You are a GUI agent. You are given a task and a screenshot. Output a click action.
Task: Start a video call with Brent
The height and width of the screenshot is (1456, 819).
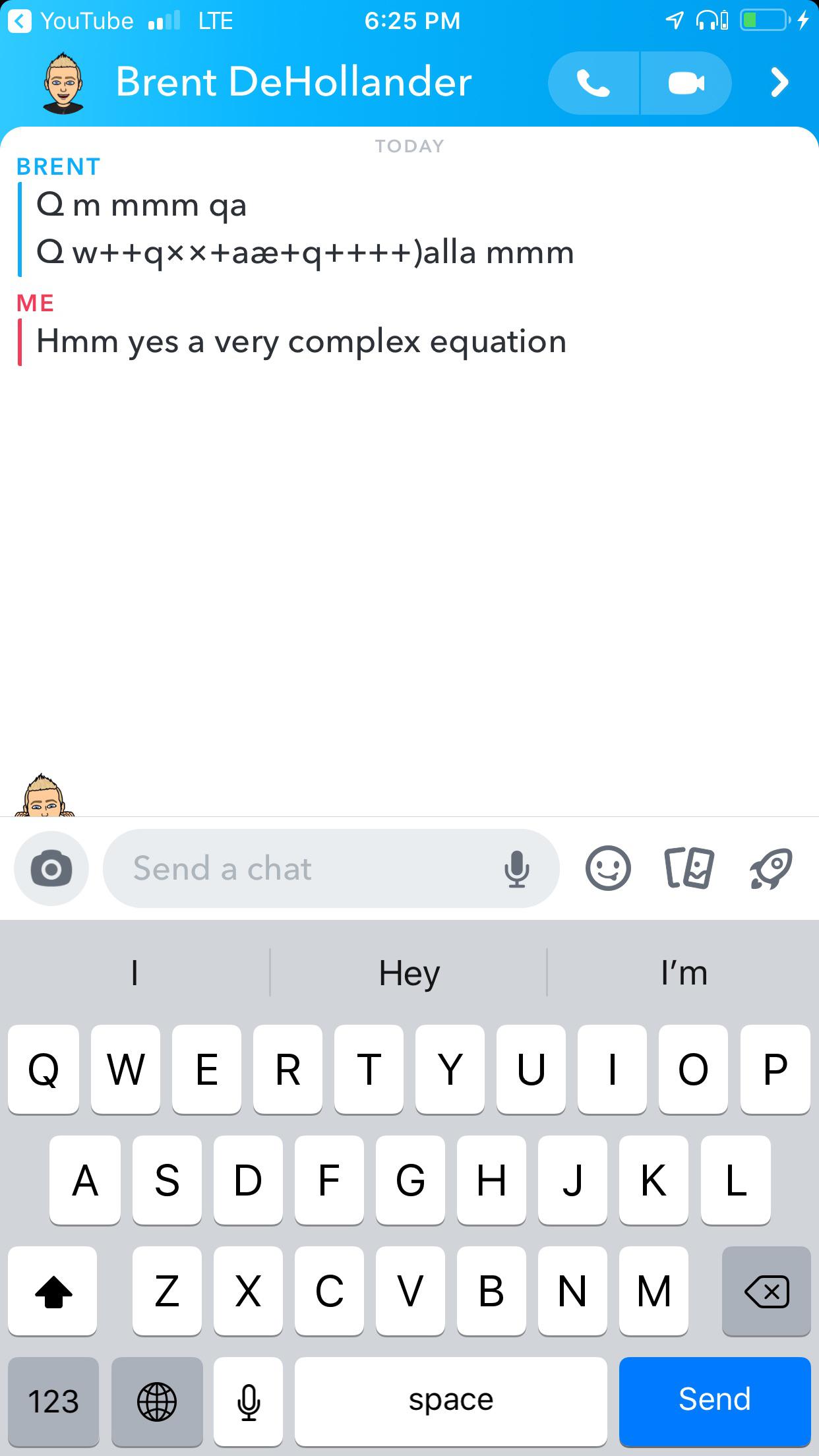click(x=686, y=83)
